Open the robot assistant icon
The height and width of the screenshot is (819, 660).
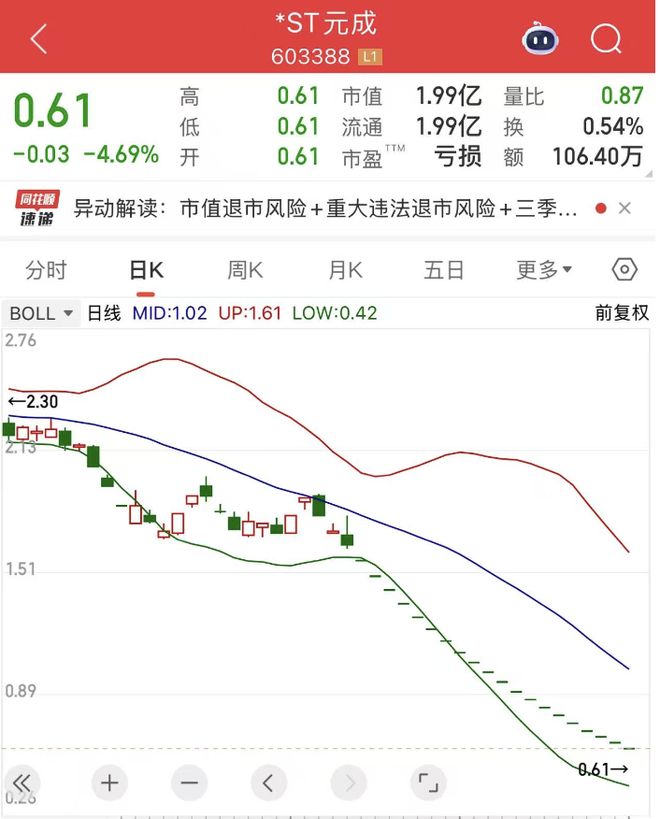[x=540, y=39]
